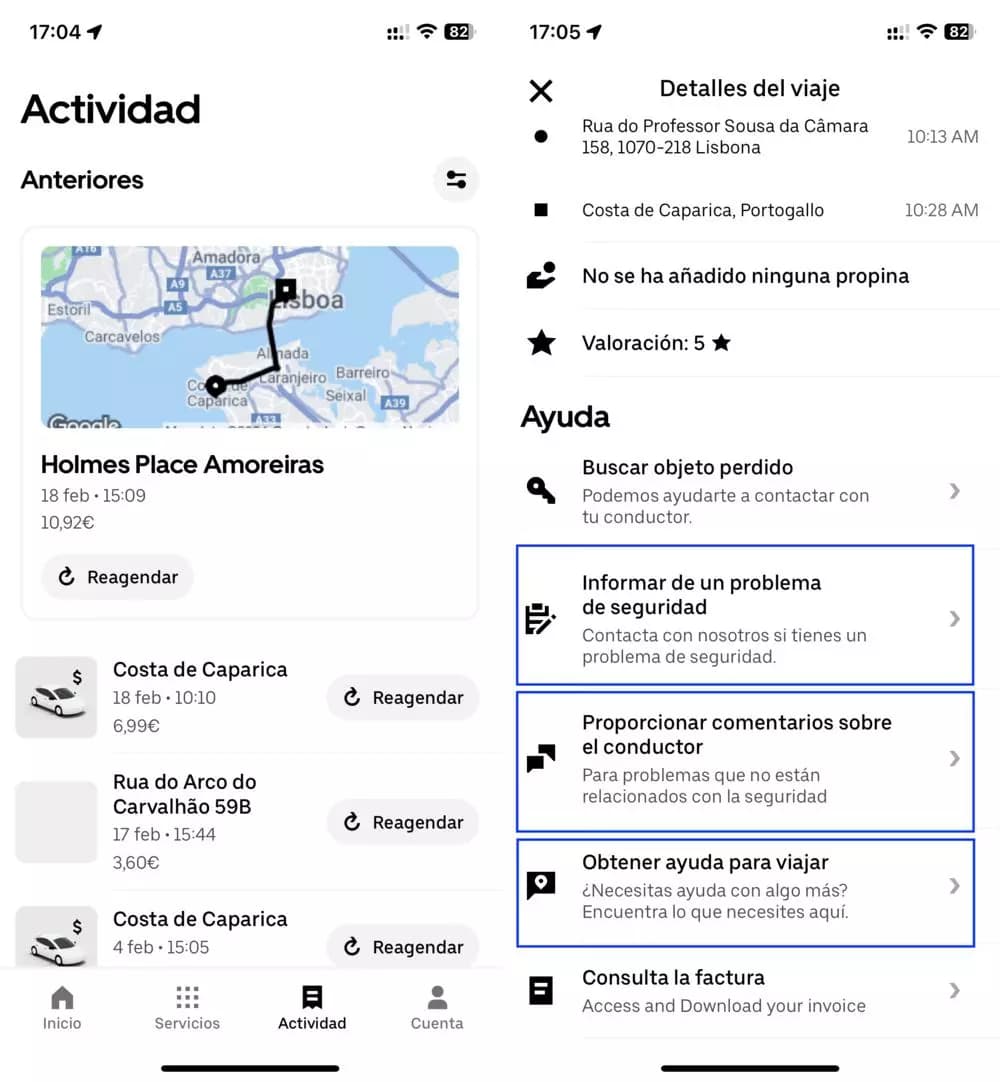Choose Proporcionar comentarios sobre el conductor
The width and height of the screenshot is (1000, 1082).
[x=745, y=758]
